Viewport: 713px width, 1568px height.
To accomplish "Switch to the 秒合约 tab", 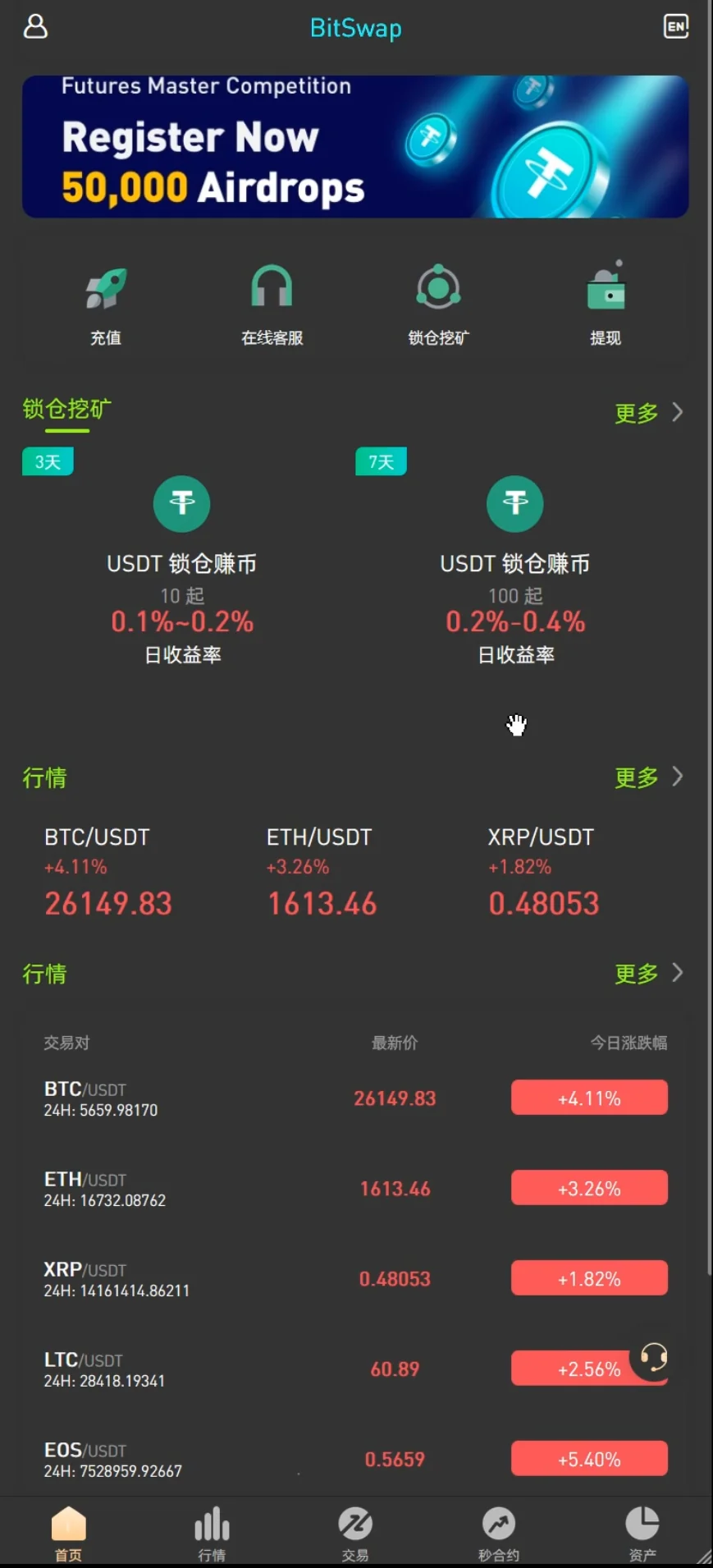I will [498, 1533].
